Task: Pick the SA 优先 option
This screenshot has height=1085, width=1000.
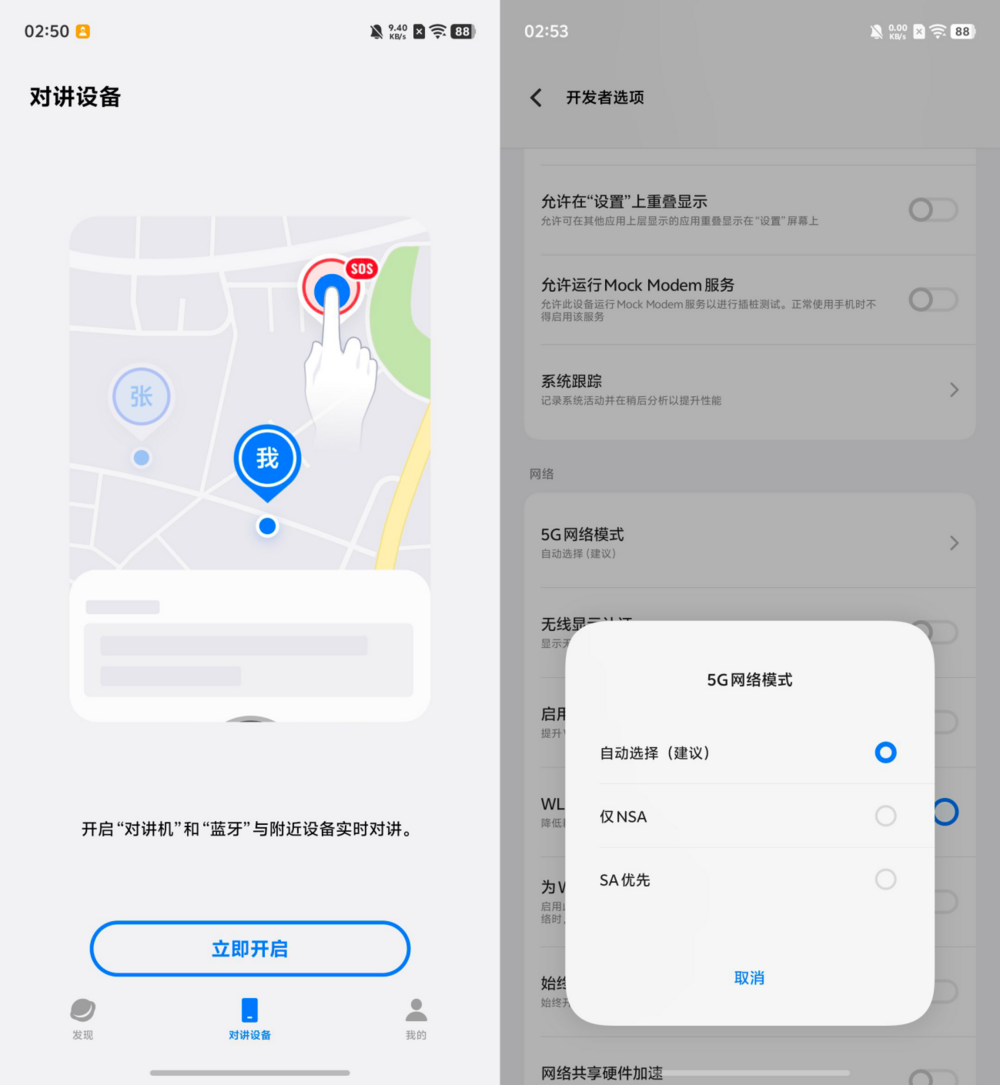Action: click(x=749, y=880)
